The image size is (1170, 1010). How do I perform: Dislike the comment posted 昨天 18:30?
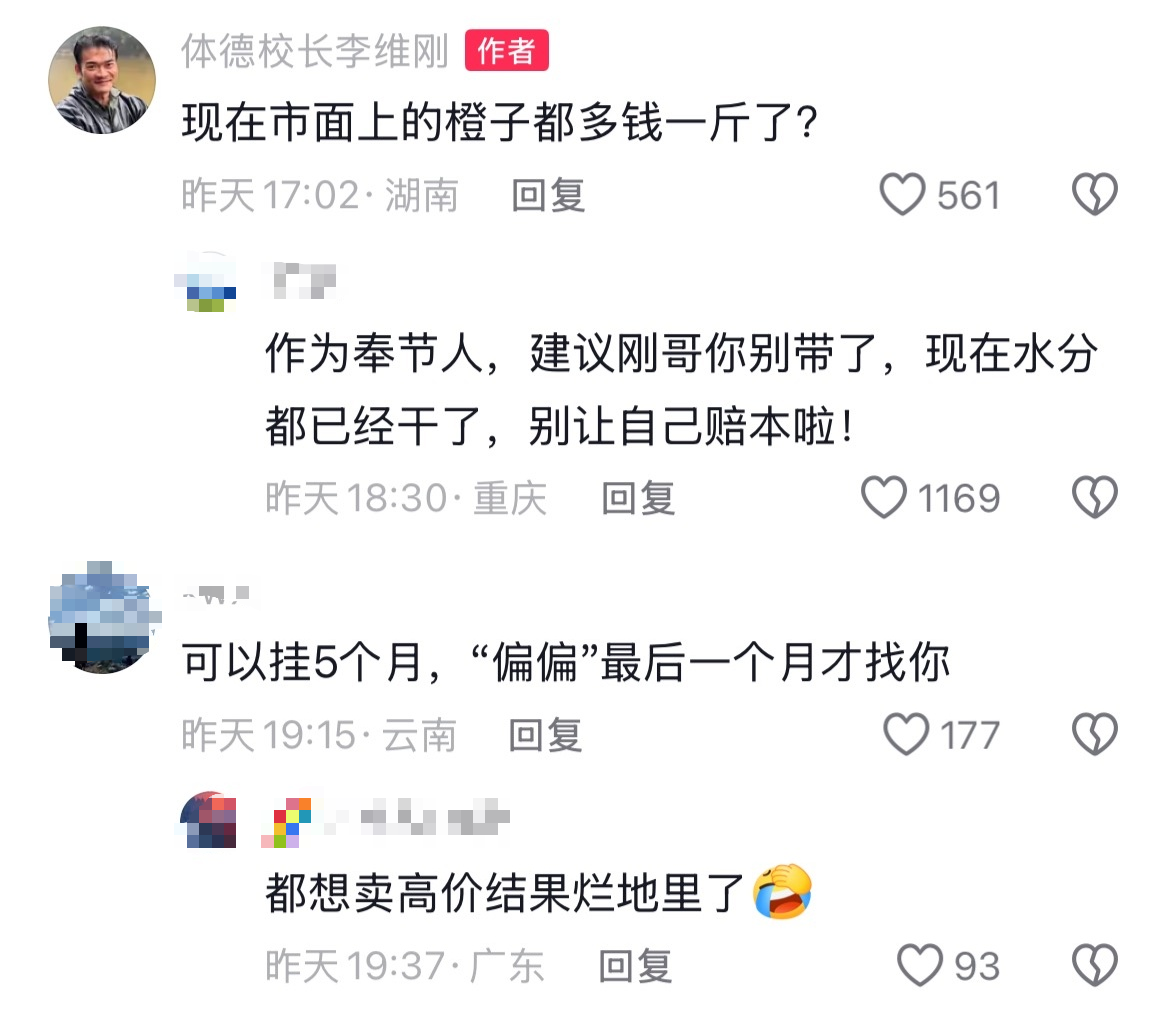click(1094, 497)
